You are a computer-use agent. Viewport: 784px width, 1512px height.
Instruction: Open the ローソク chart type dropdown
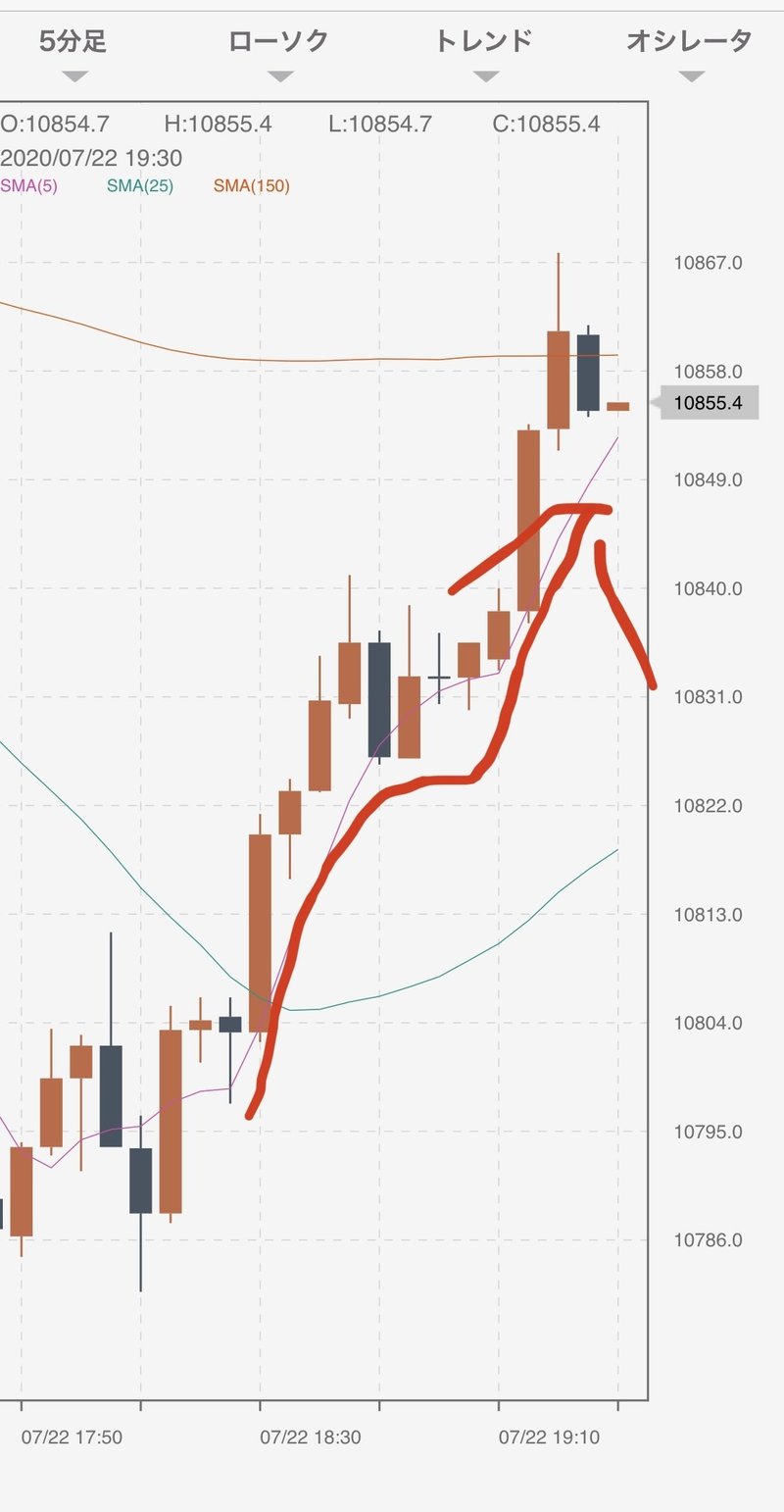[279, 53]
